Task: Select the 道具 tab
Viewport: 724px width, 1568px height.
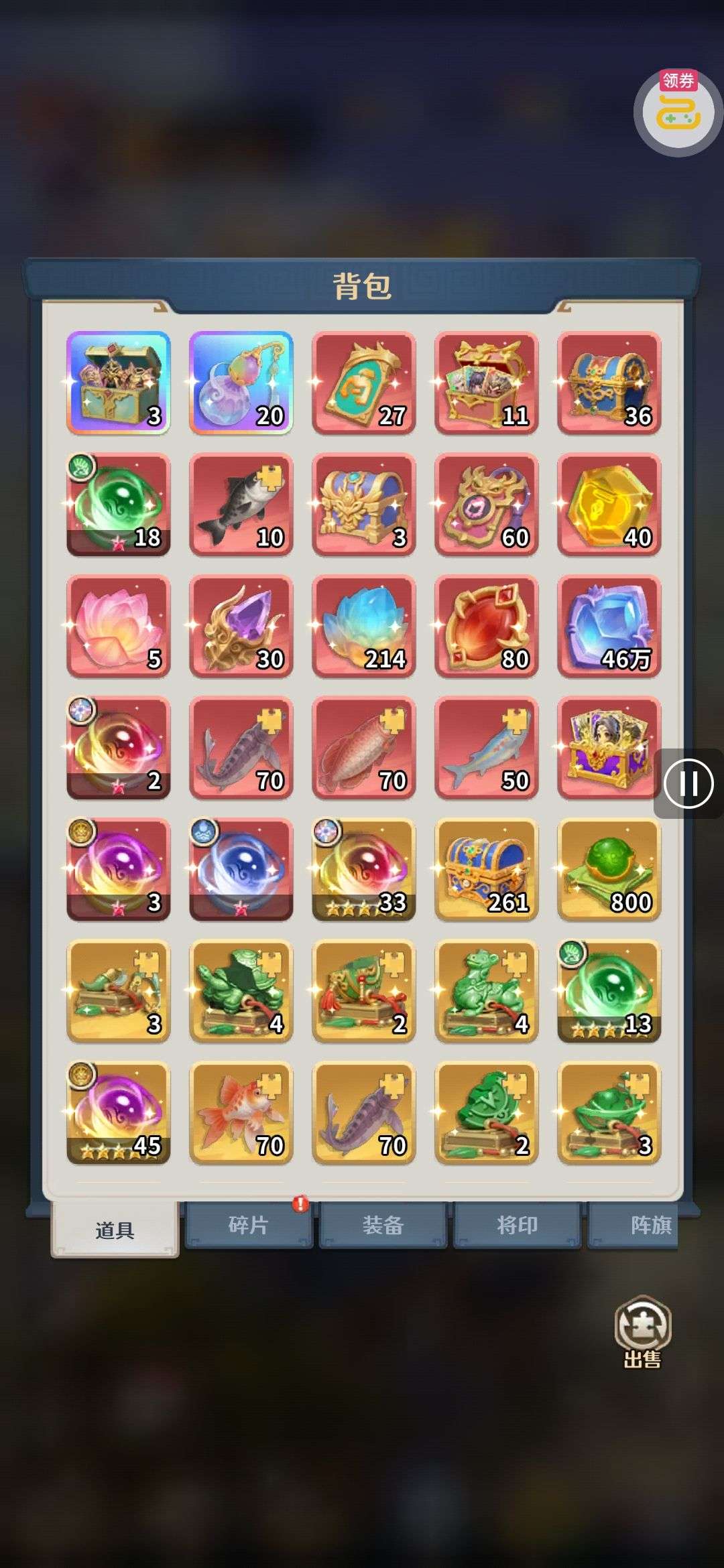Action: coord(115,1230)
